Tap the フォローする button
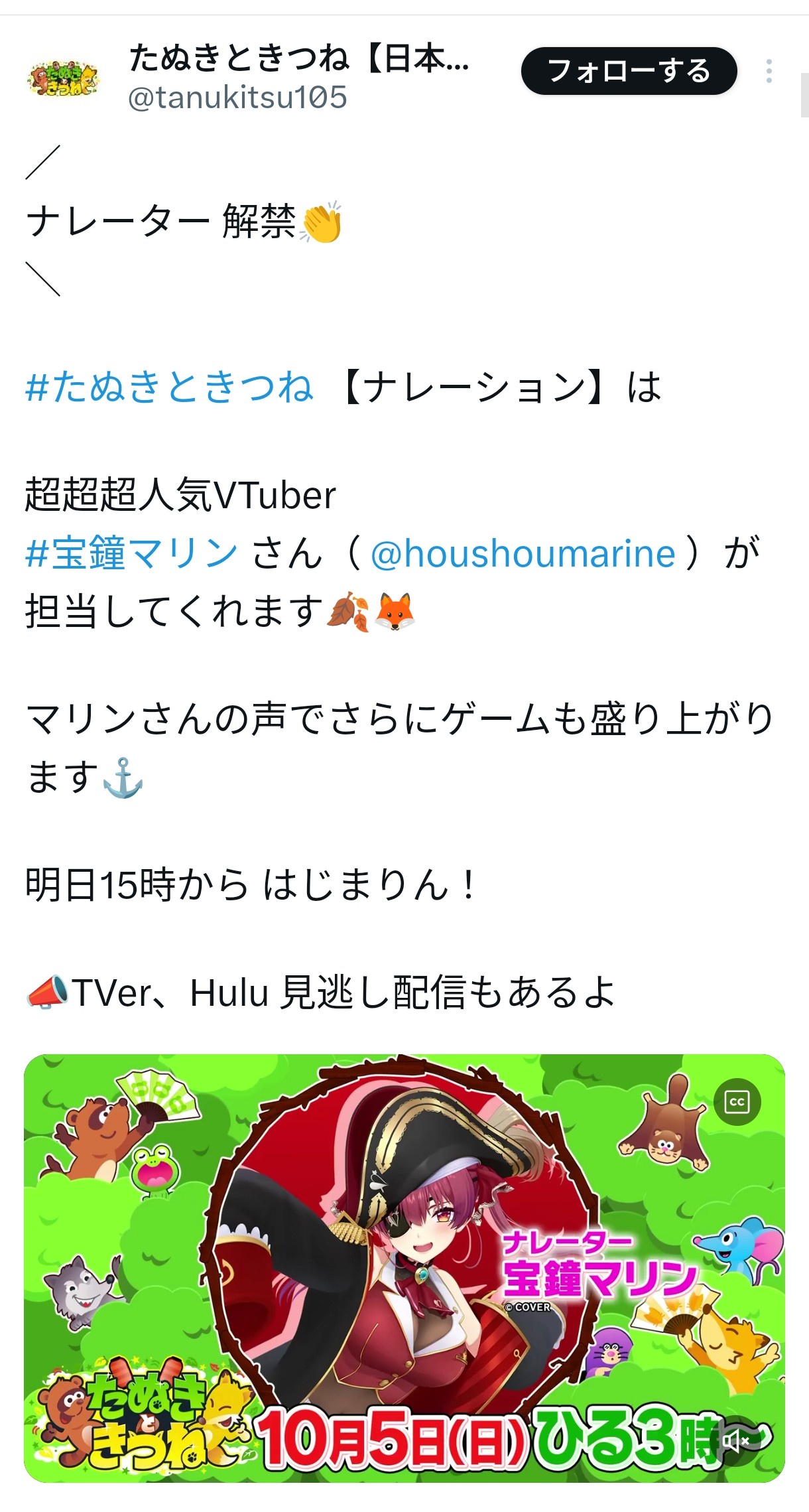Image resolution: width=809 pixels, height=1512 pixels. click(629, 71)
